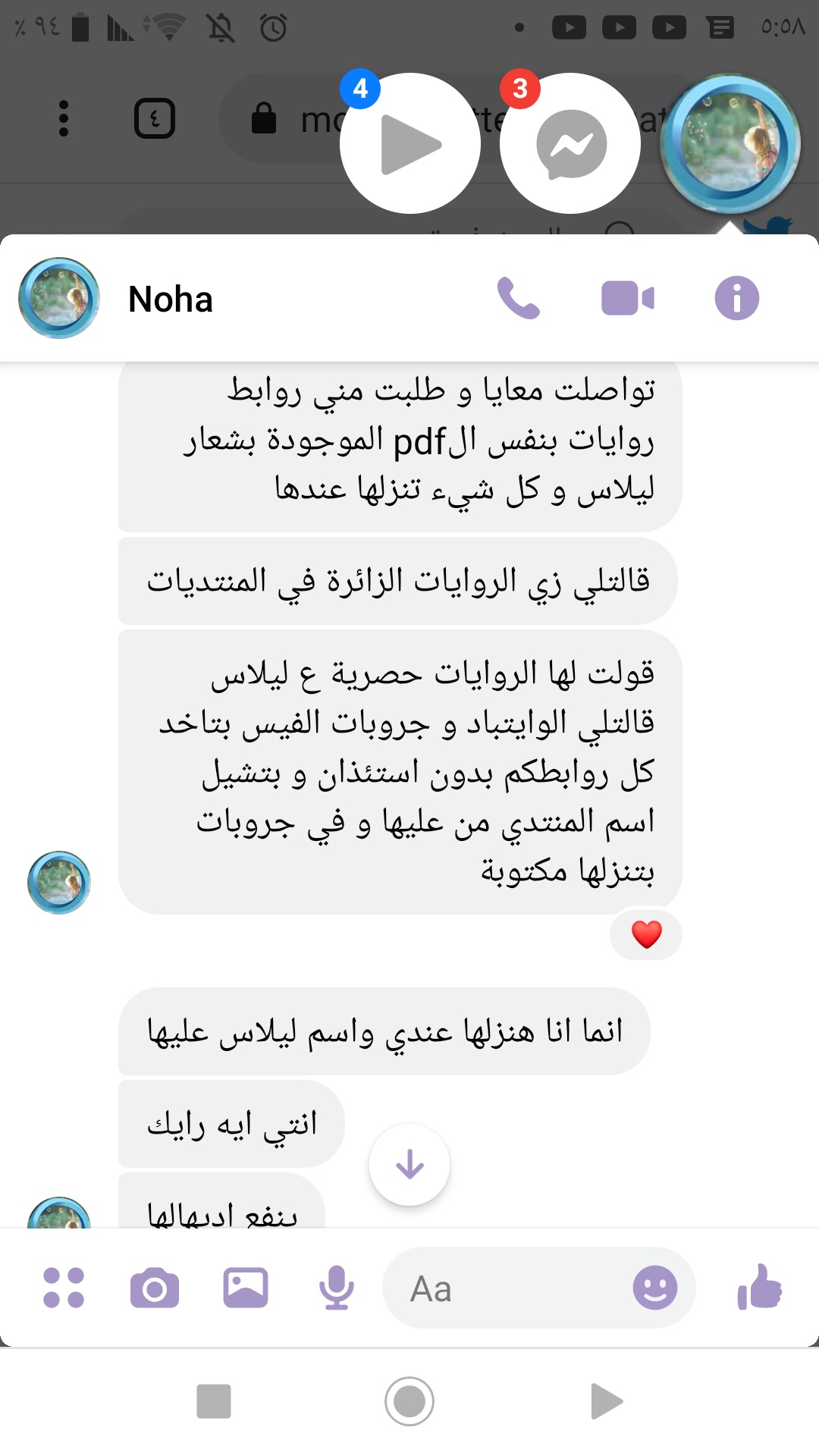
Task: Open the emoji picker
Action: click(655, 1288)
